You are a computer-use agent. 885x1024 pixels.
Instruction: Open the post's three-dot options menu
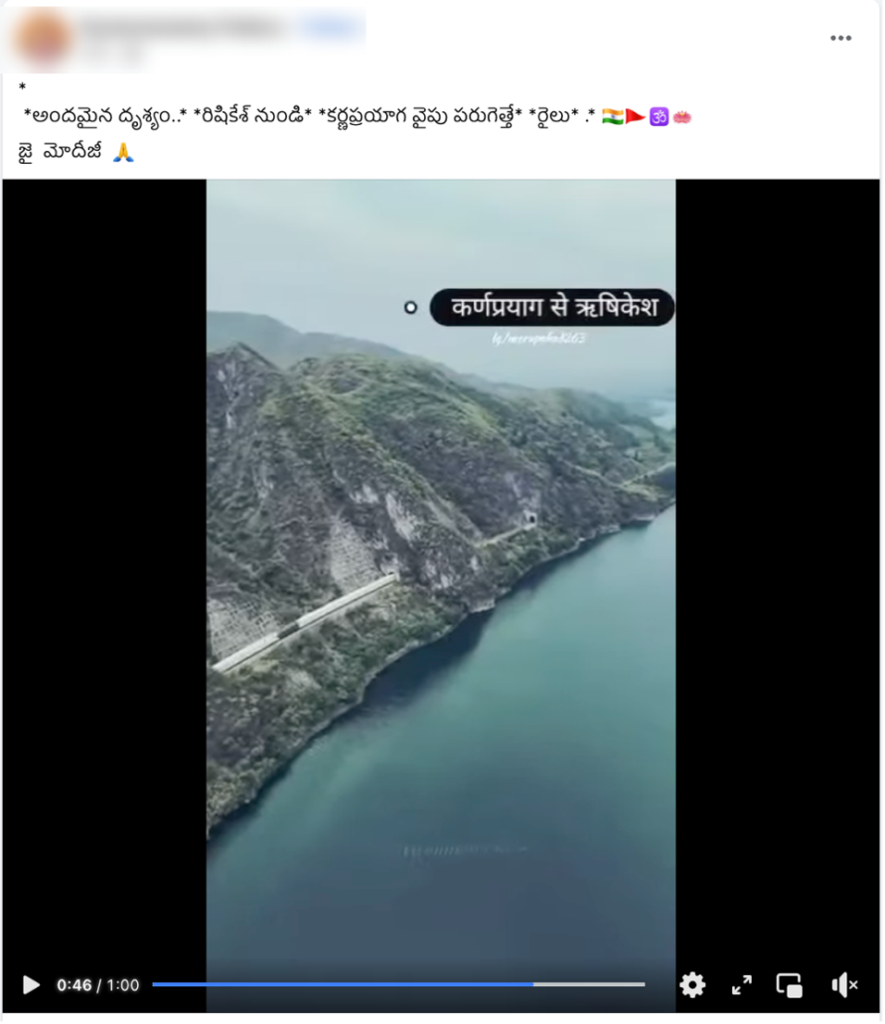[840, 38]
